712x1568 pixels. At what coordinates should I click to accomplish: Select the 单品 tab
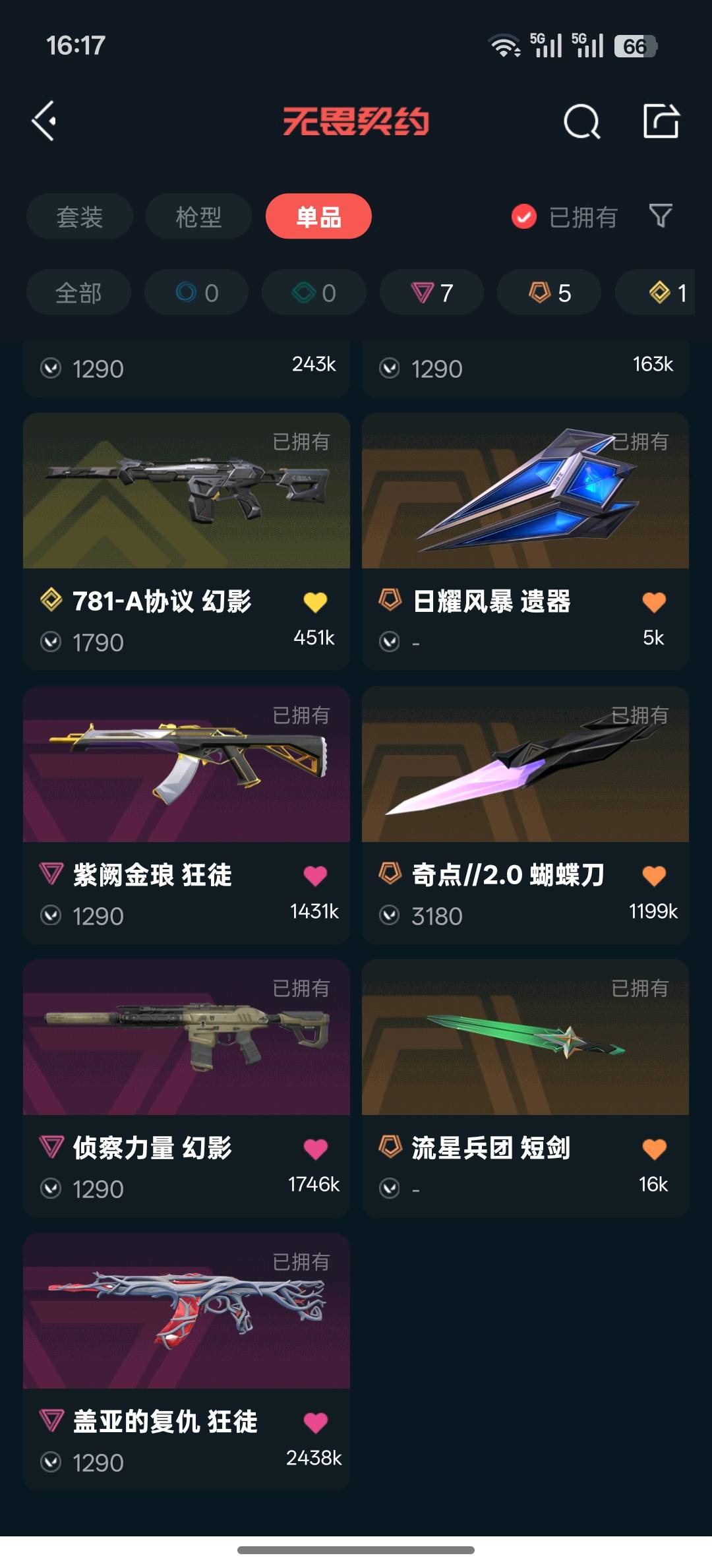click(x=318, y=216)
